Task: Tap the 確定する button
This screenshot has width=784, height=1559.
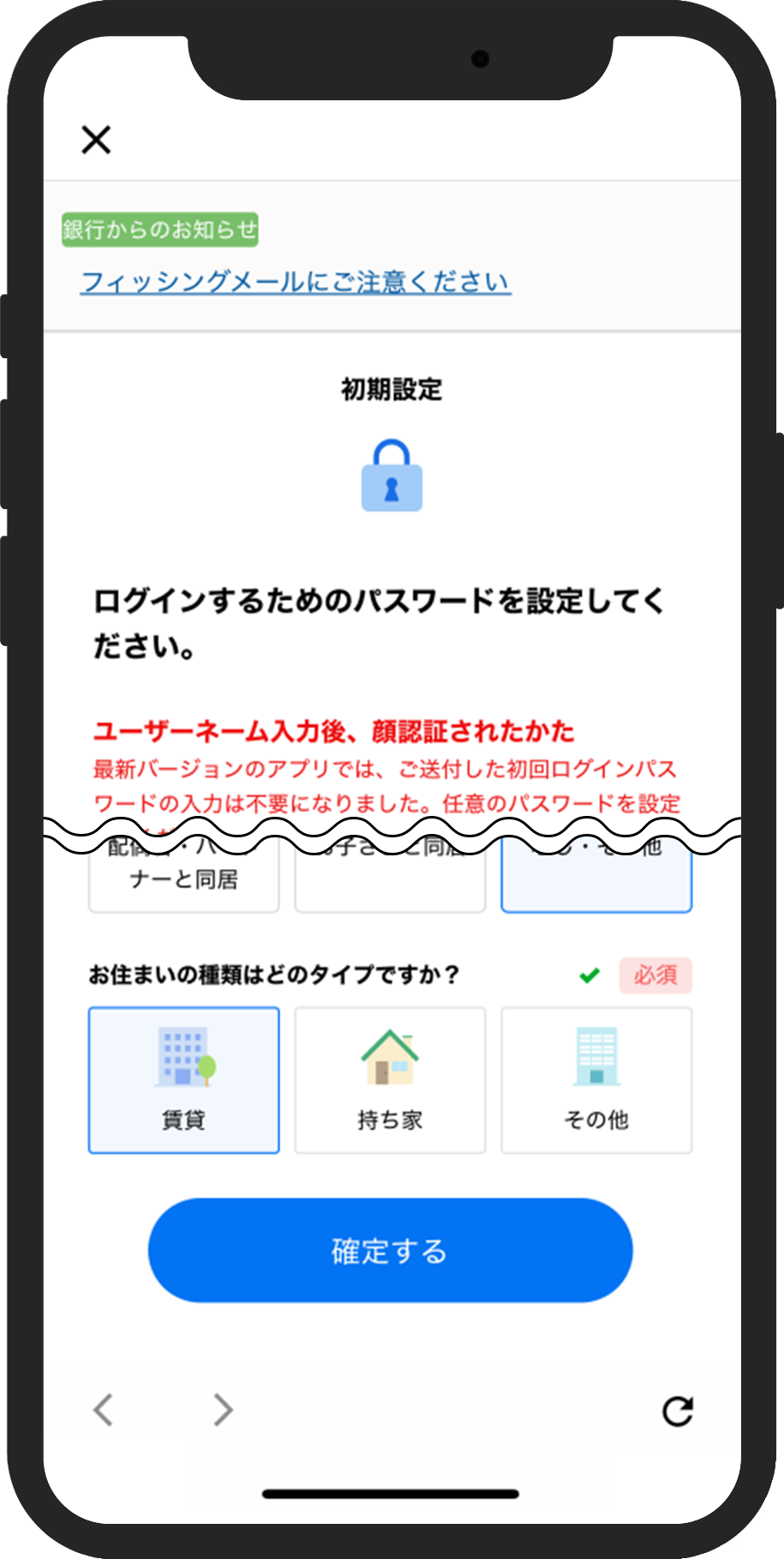Action: [x=390, y=1250]
